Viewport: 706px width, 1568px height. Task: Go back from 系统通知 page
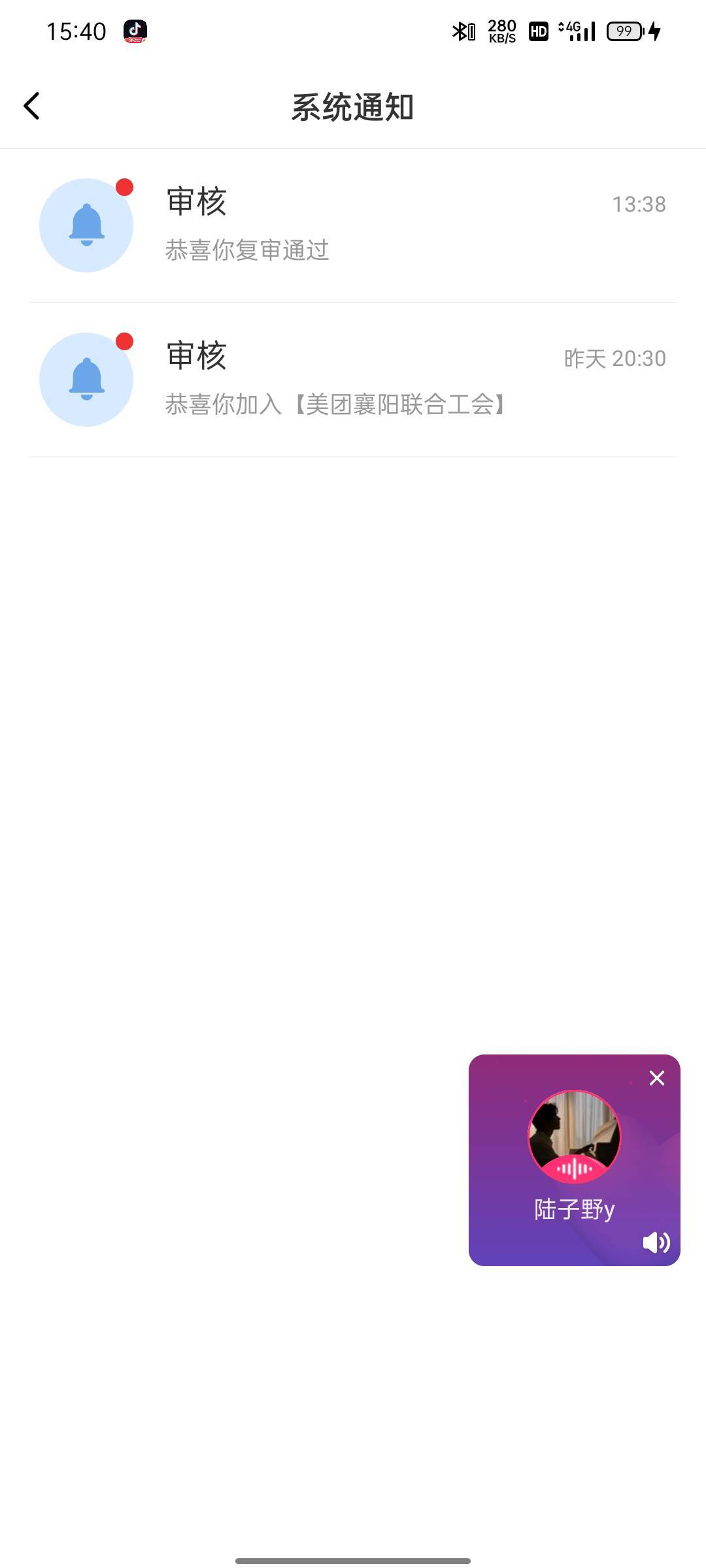[31, 106]
